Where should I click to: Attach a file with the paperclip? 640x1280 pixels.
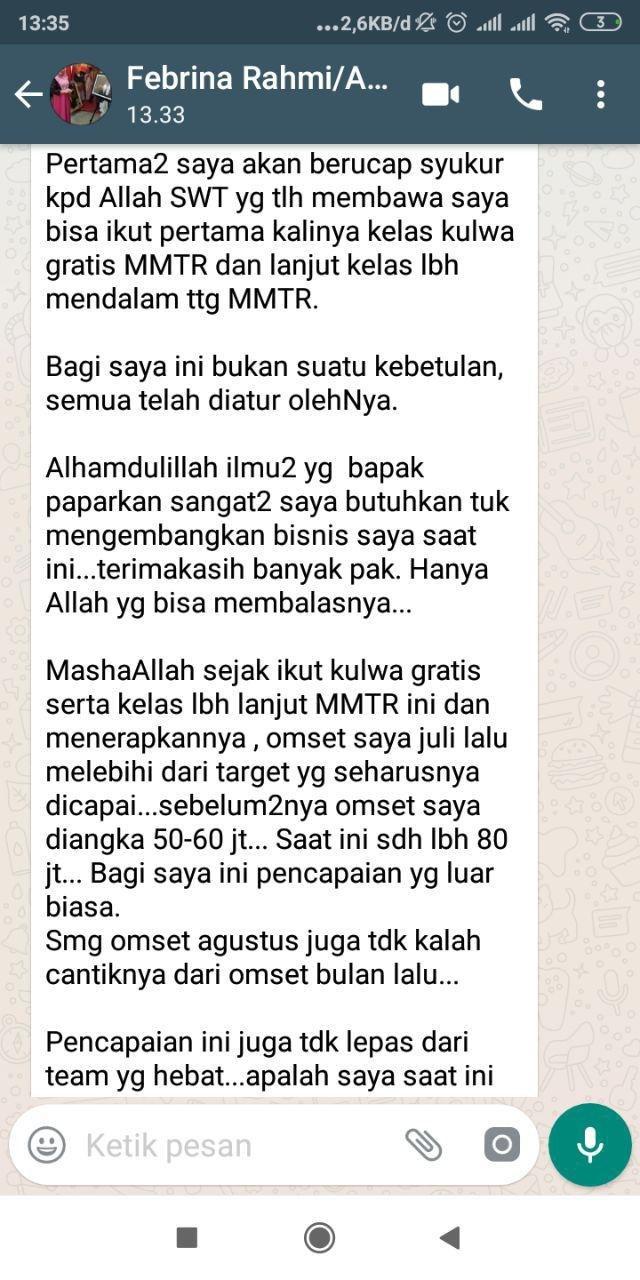[x=423, y=1145]
